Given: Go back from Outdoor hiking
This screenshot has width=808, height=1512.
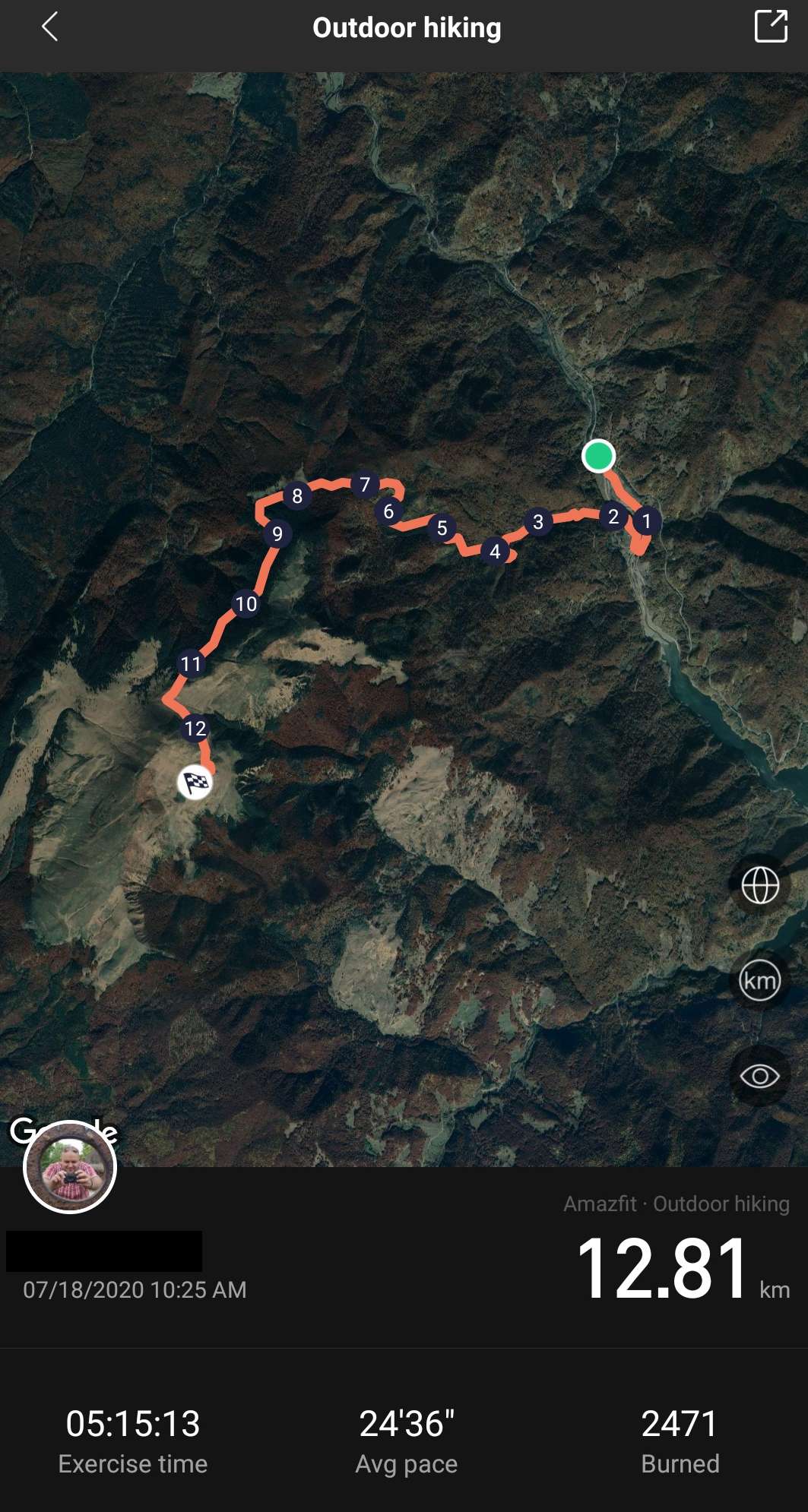Looking at the screenshot, I should pos(50,27).
